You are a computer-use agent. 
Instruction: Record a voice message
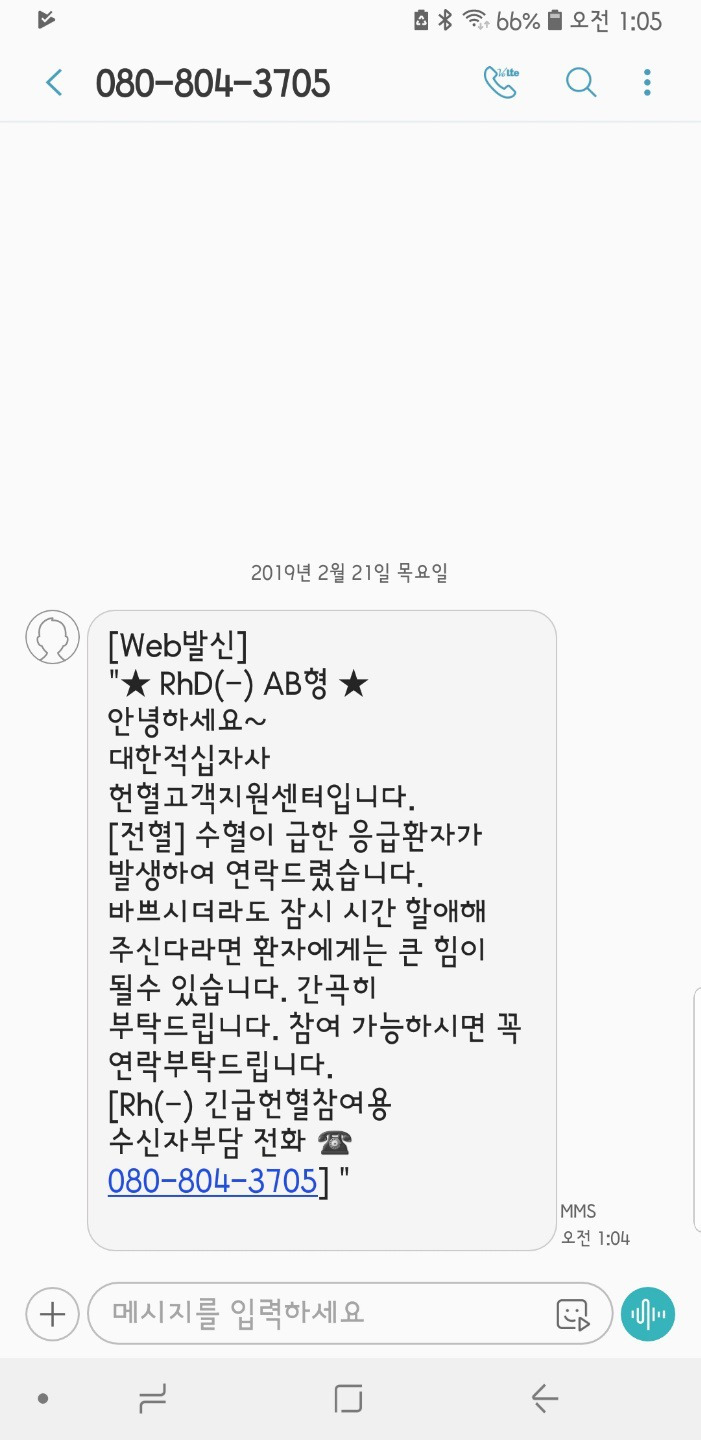coord(648,1312)
